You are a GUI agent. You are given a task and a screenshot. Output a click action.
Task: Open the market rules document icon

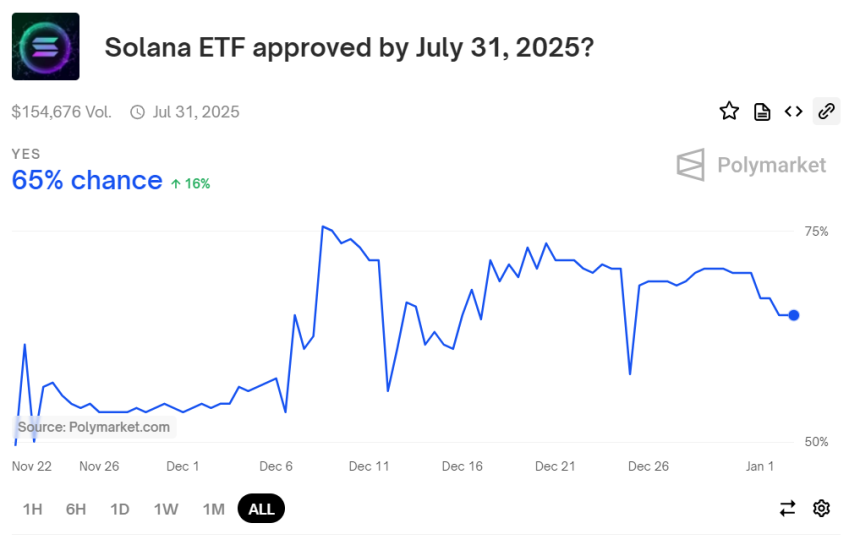762,111
